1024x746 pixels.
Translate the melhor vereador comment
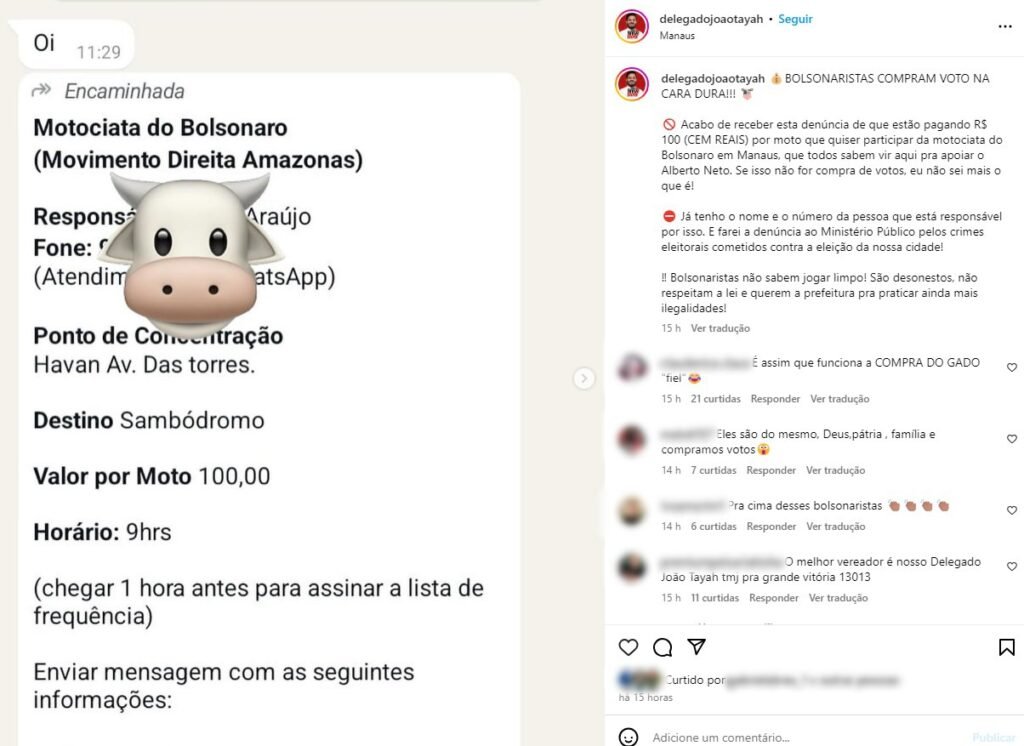pos(838,598)
